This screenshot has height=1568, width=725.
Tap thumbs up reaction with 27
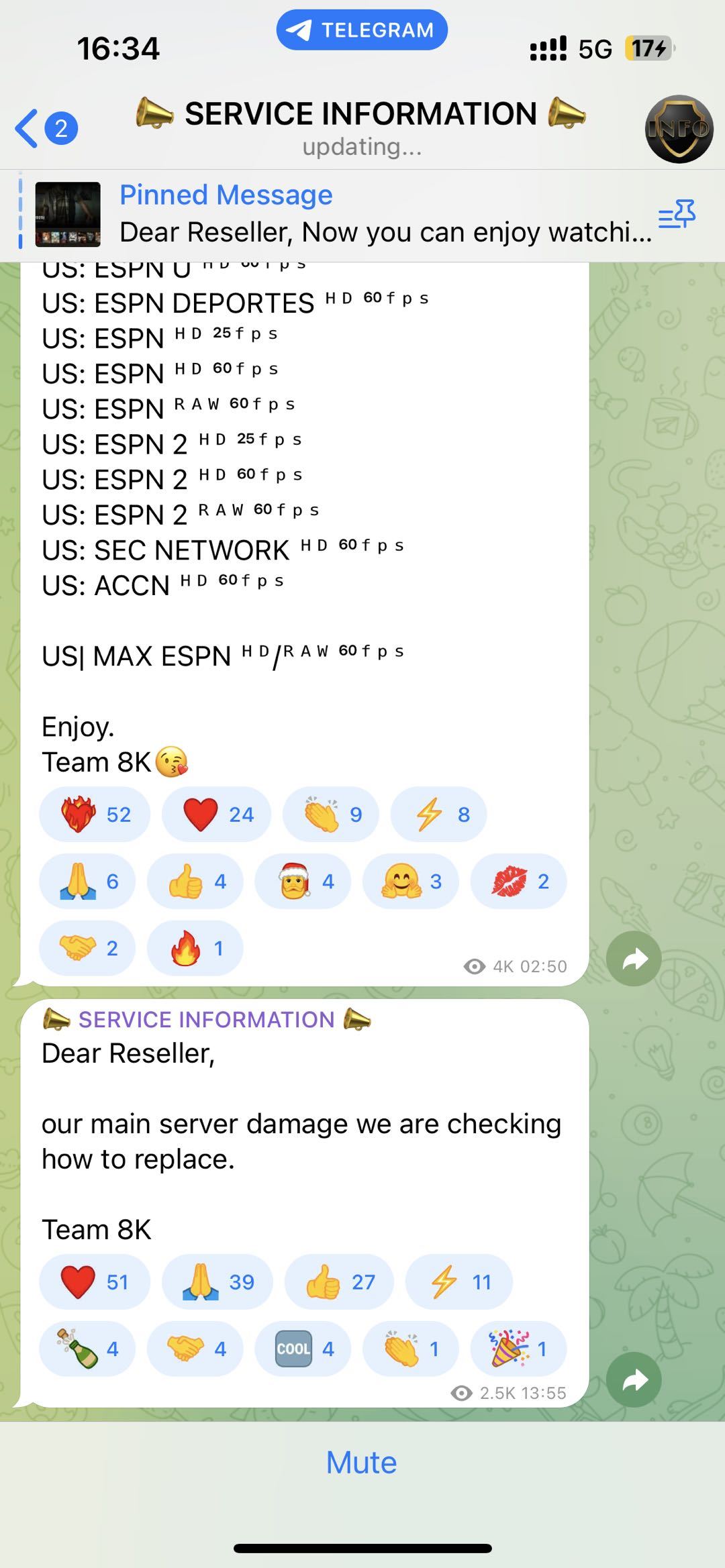click(339, 1282)
